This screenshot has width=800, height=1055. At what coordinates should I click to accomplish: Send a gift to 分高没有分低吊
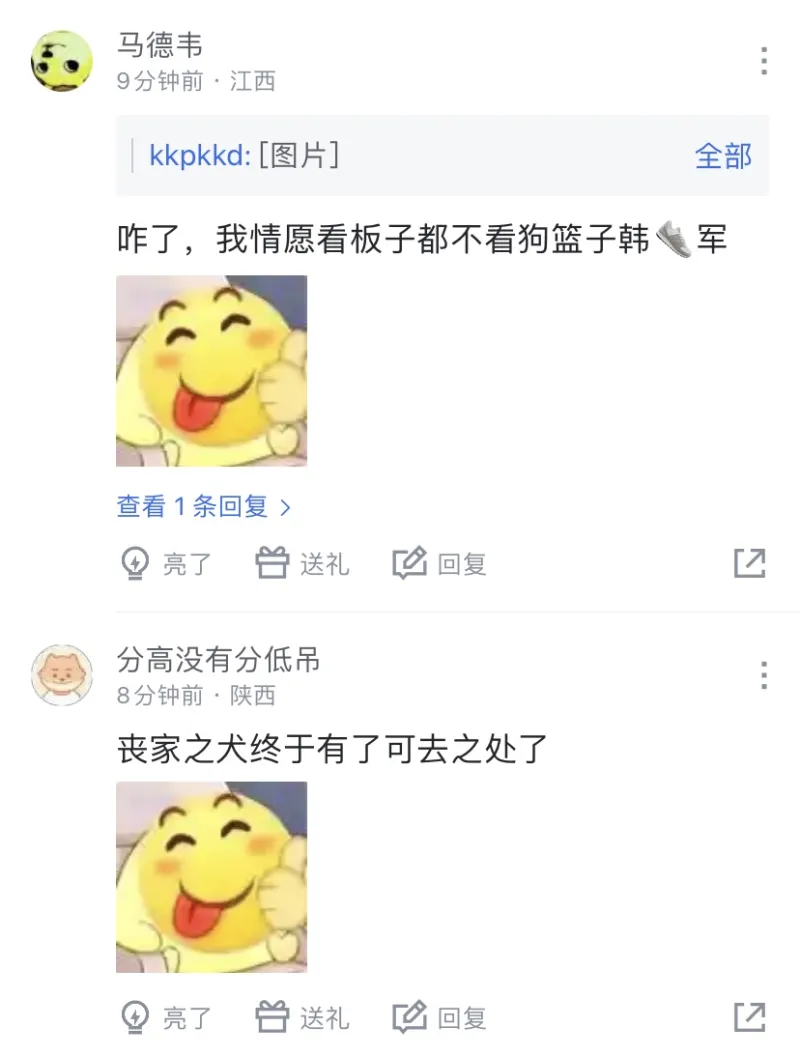tap(302, 1018)
